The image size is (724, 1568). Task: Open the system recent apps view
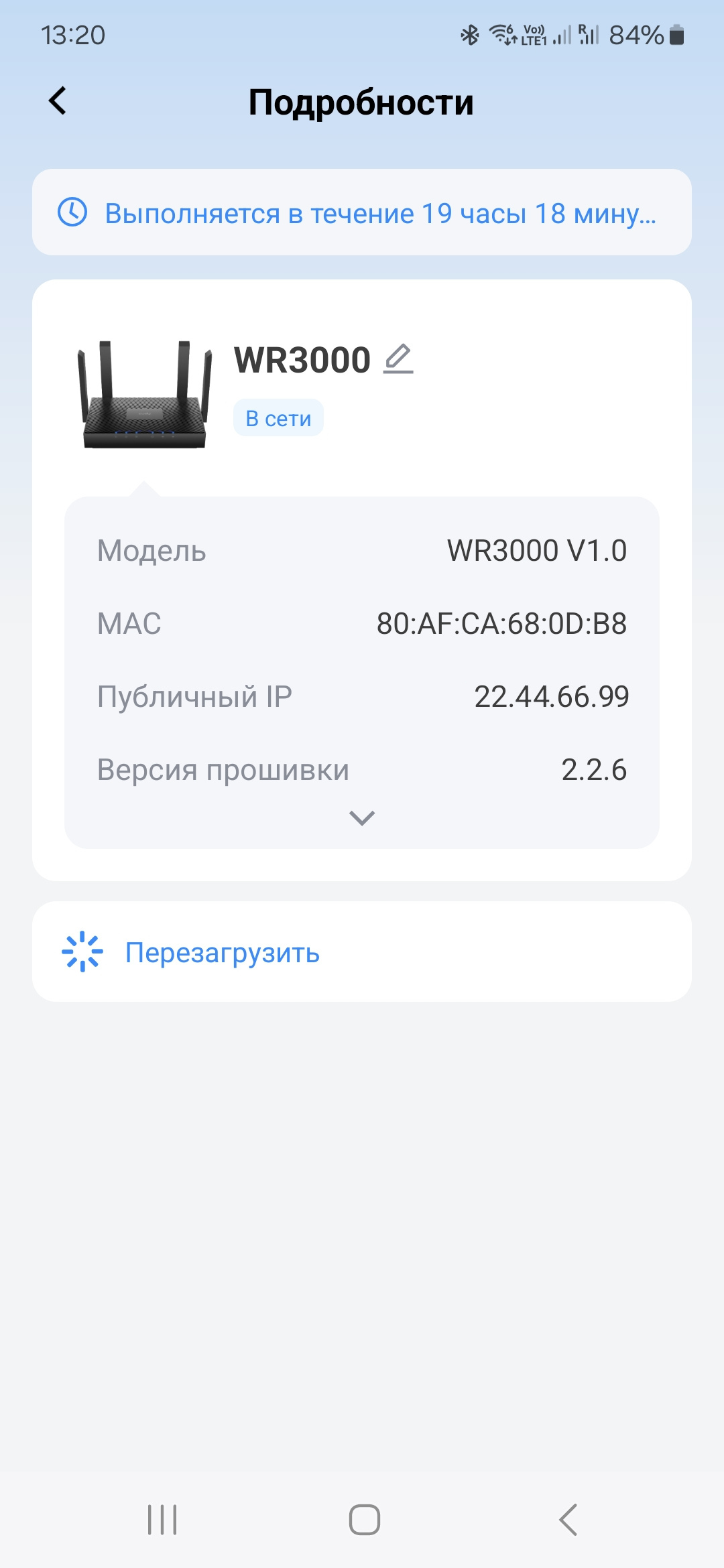162,1519
